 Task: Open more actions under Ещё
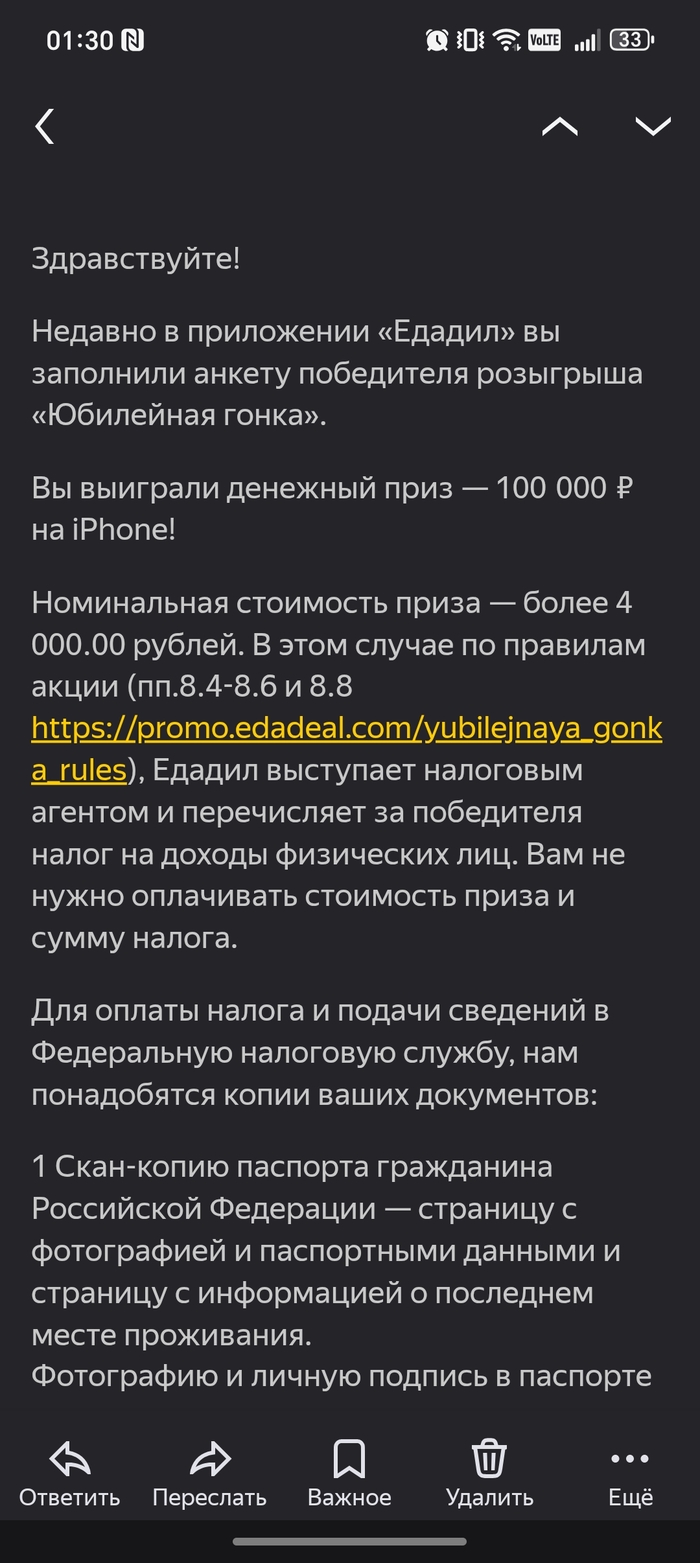[630, 1473]
